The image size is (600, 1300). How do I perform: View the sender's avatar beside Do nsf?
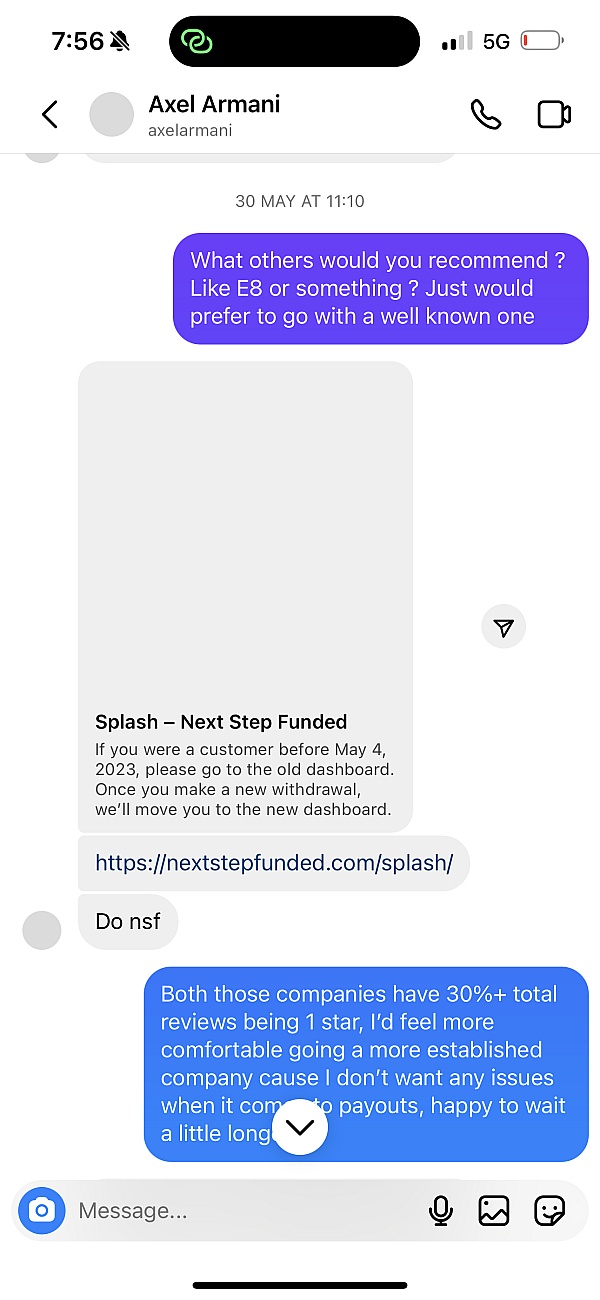click(42, 930)
